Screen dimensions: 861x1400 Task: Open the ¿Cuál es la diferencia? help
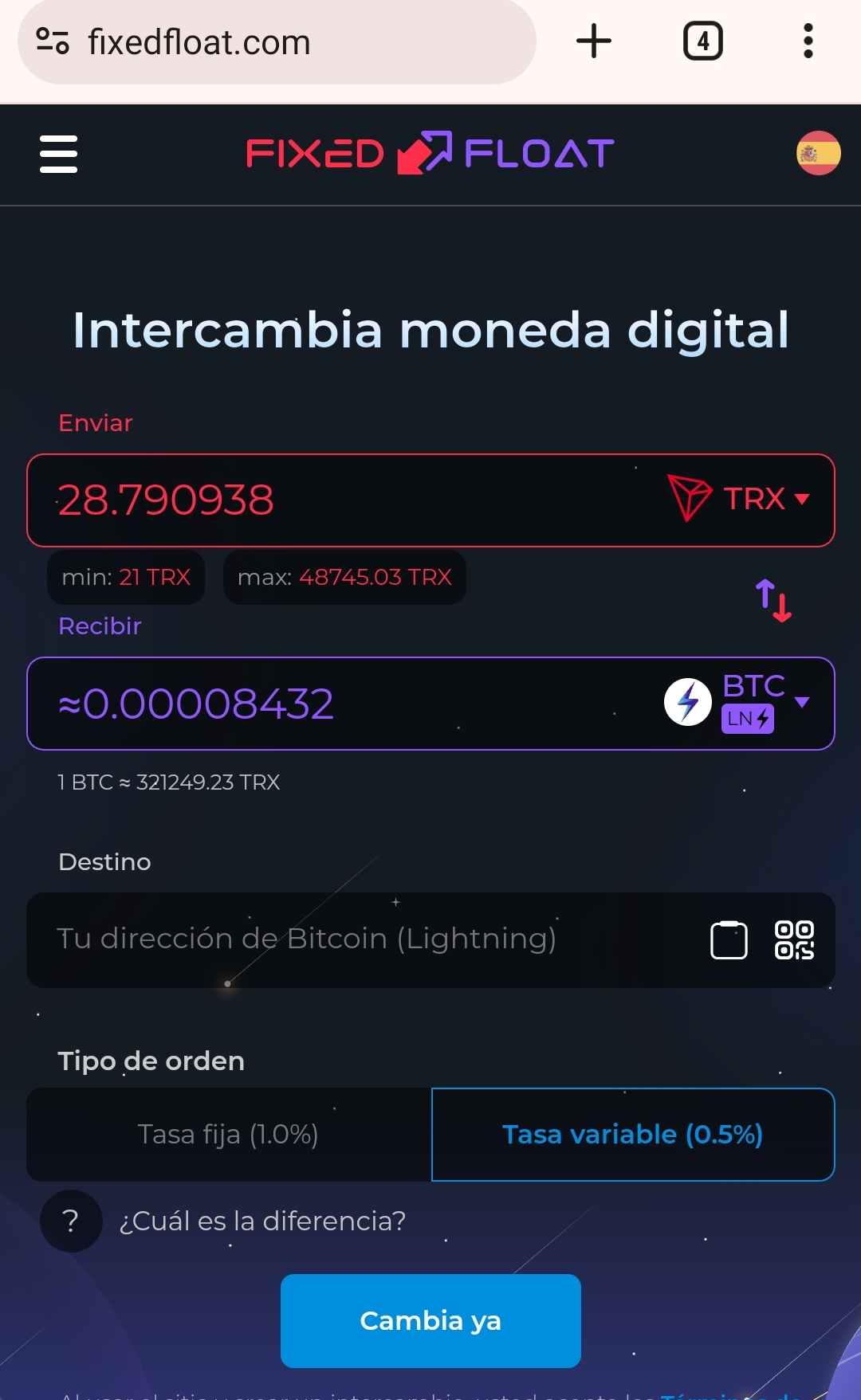pyautogui.click(x=261, y=1221)
